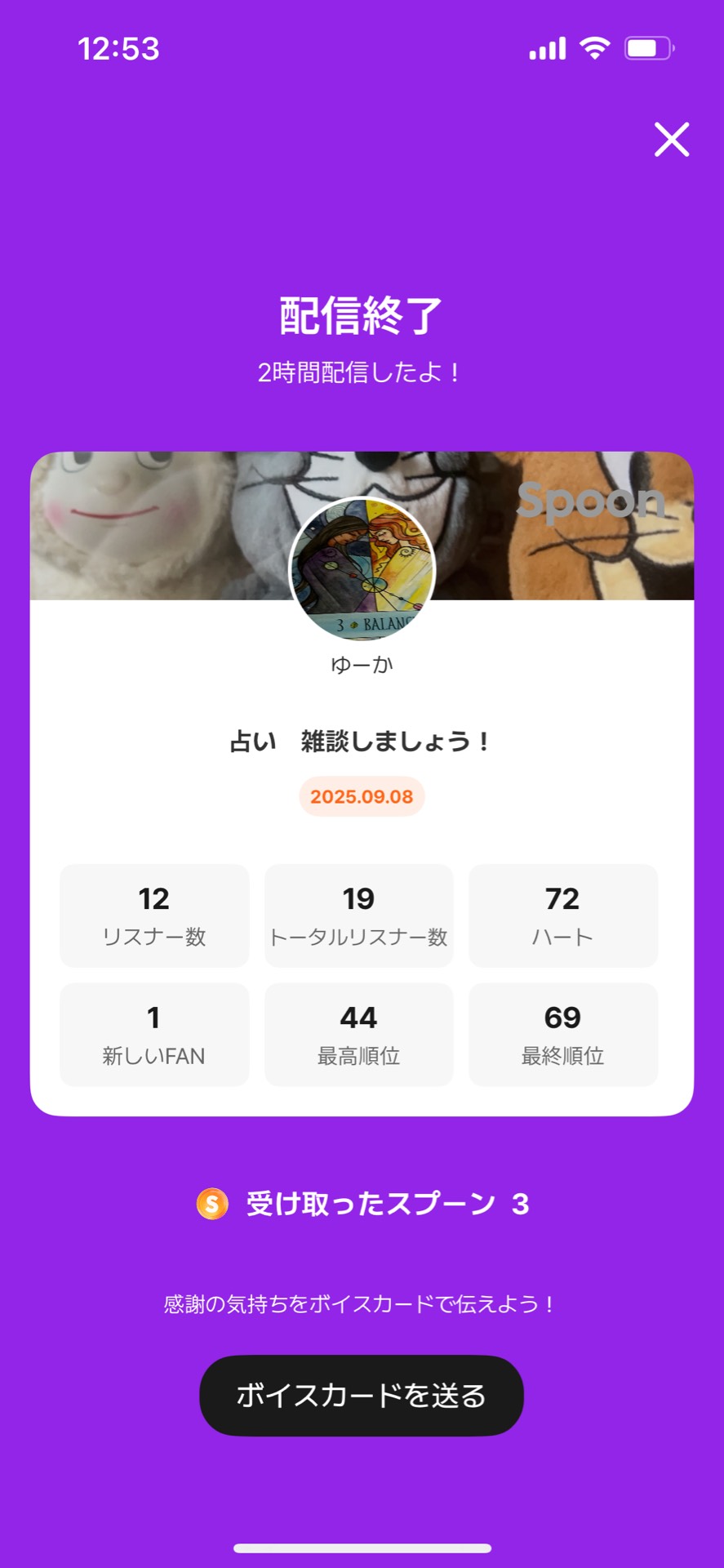724x1568 pixels.
Task: Select the broadcaster name ゆーか
Action: pyautogui.click(x=362, y=664)
